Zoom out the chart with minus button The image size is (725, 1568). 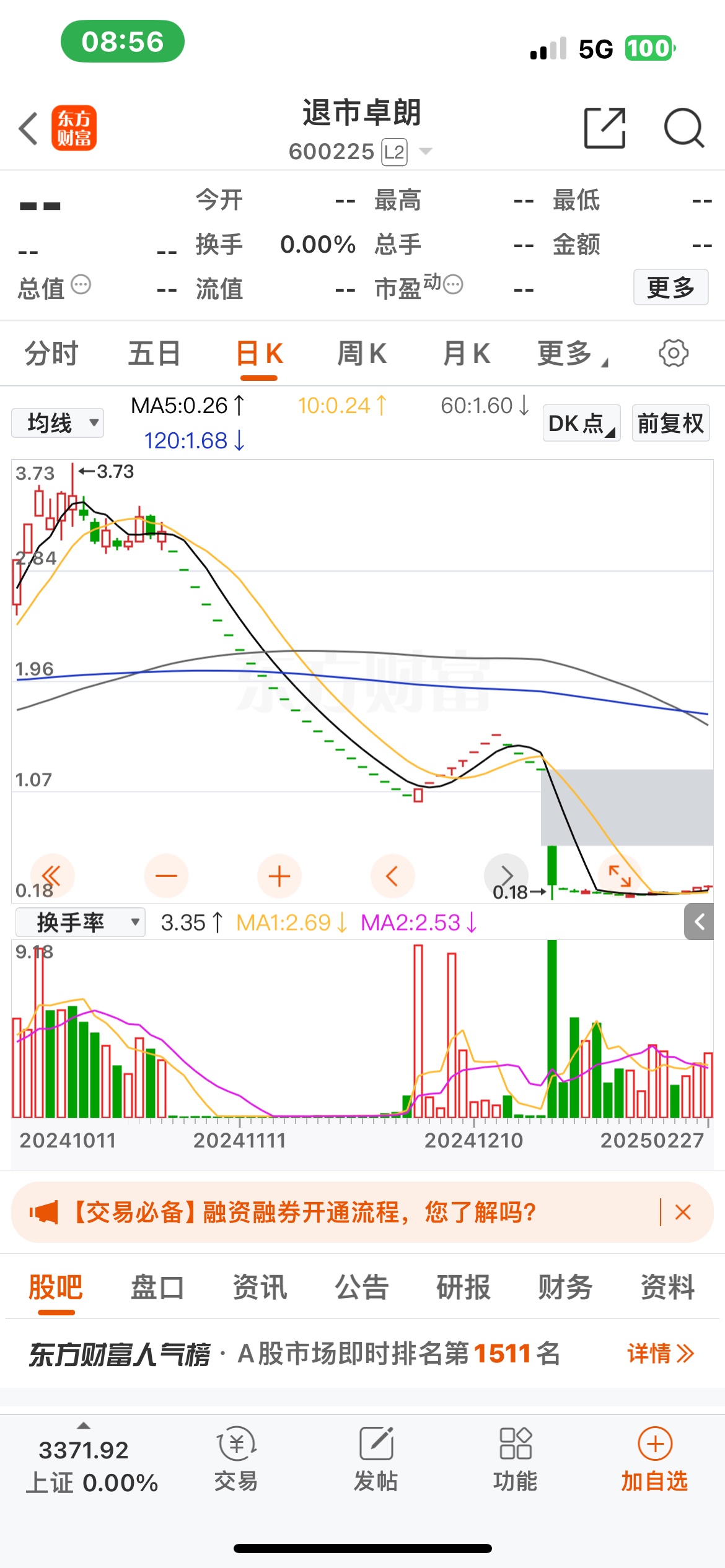[x=166, y=876]
